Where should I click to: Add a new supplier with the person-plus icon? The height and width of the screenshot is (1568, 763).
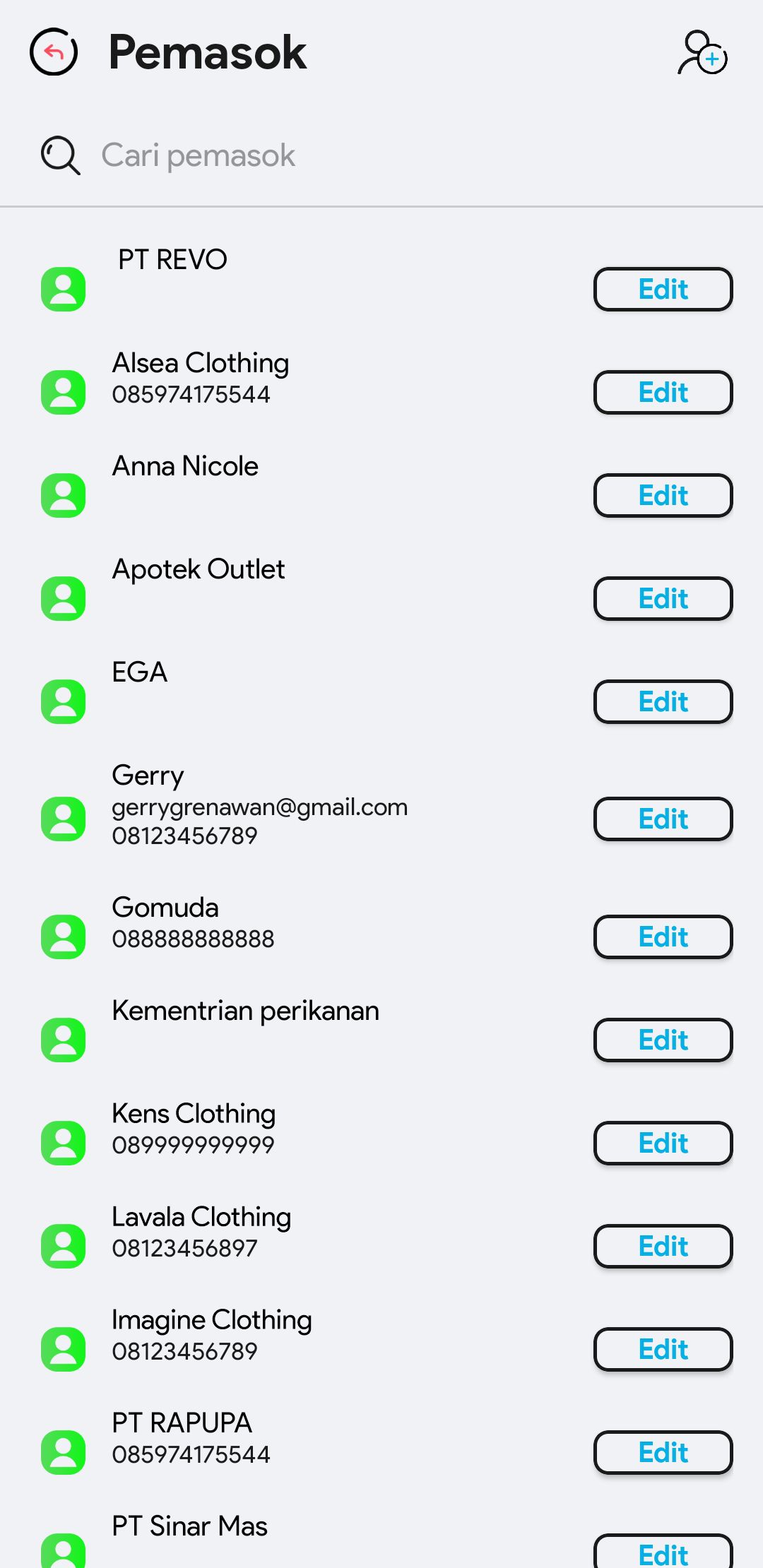point(702,53)
